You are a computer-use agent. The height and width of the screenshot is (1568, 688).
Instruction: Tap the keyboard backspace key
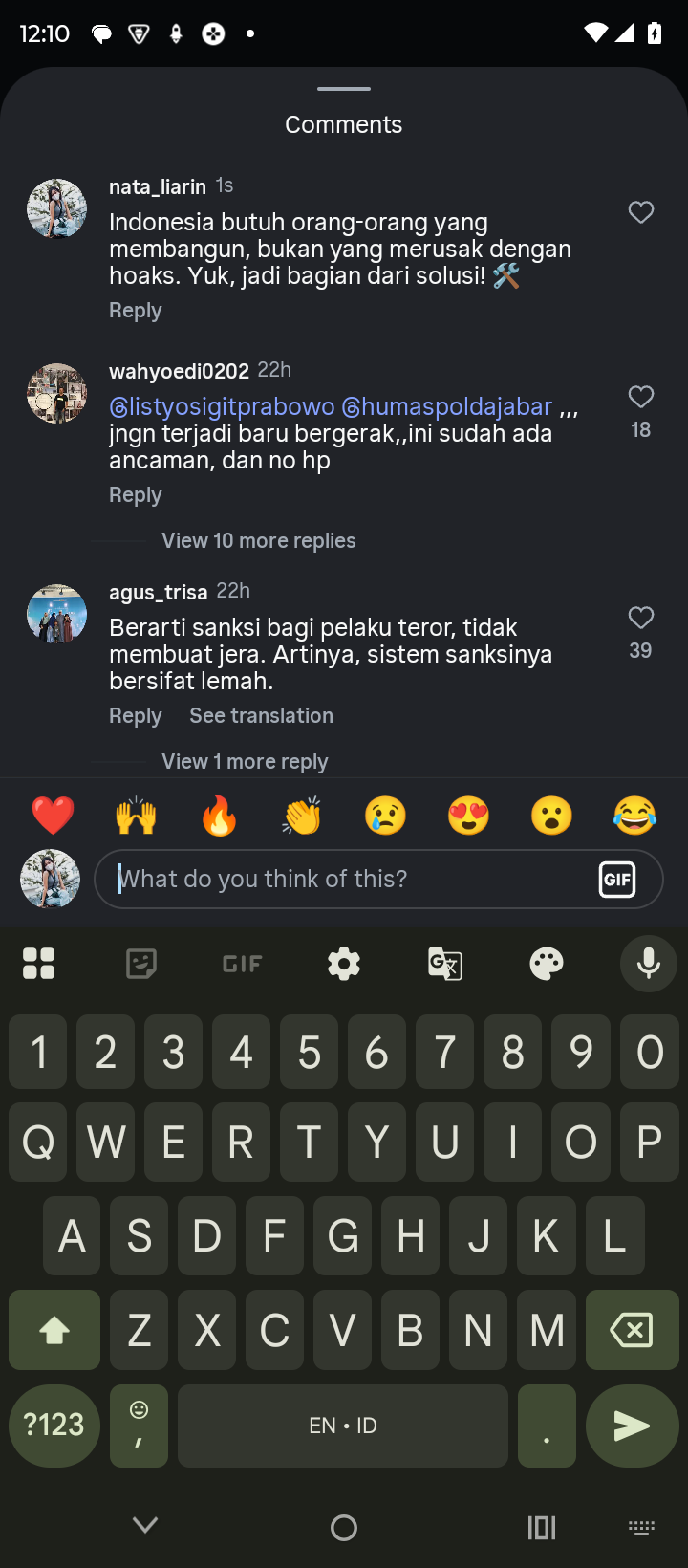[631, 1330]
